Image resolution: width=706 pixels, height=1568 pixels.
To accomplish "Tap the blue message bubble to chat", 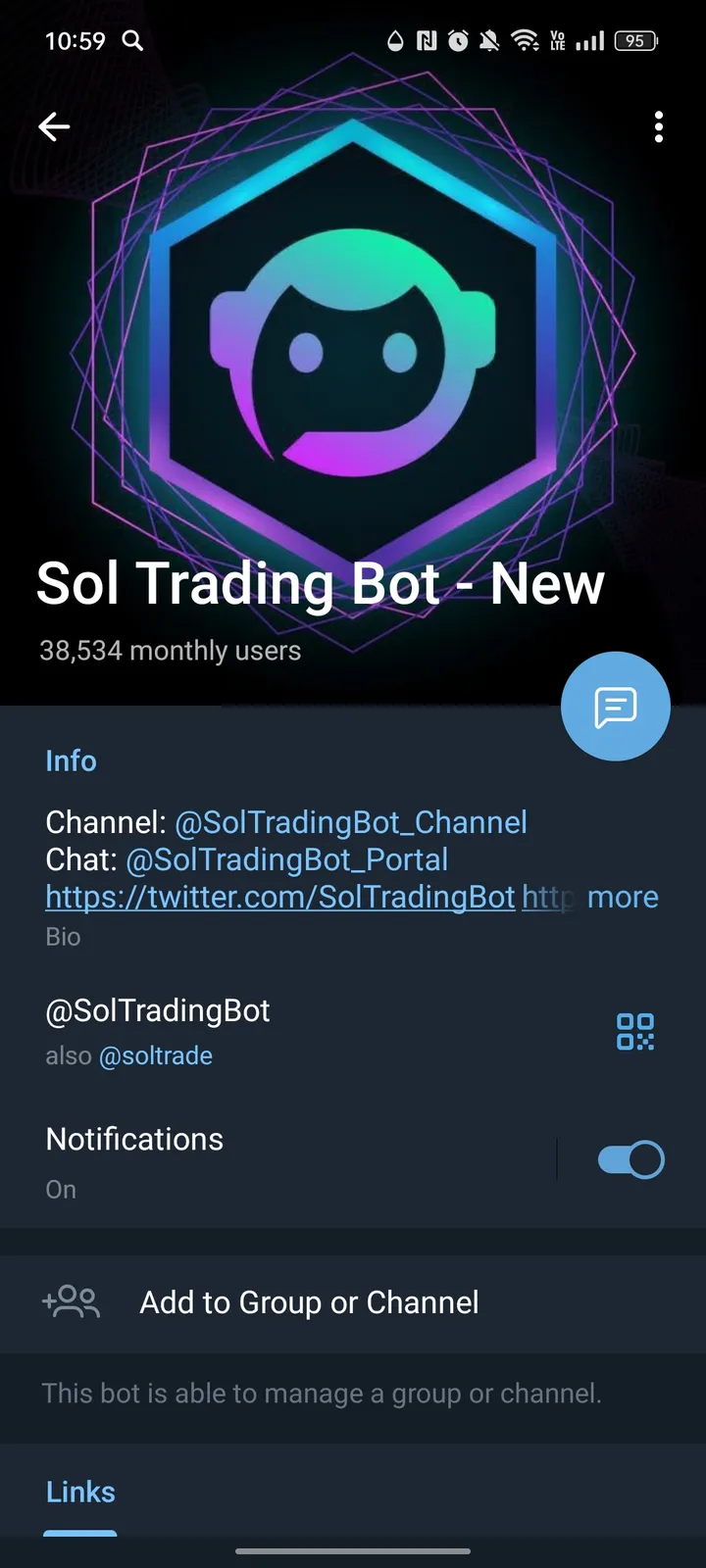I will (615, 706).
